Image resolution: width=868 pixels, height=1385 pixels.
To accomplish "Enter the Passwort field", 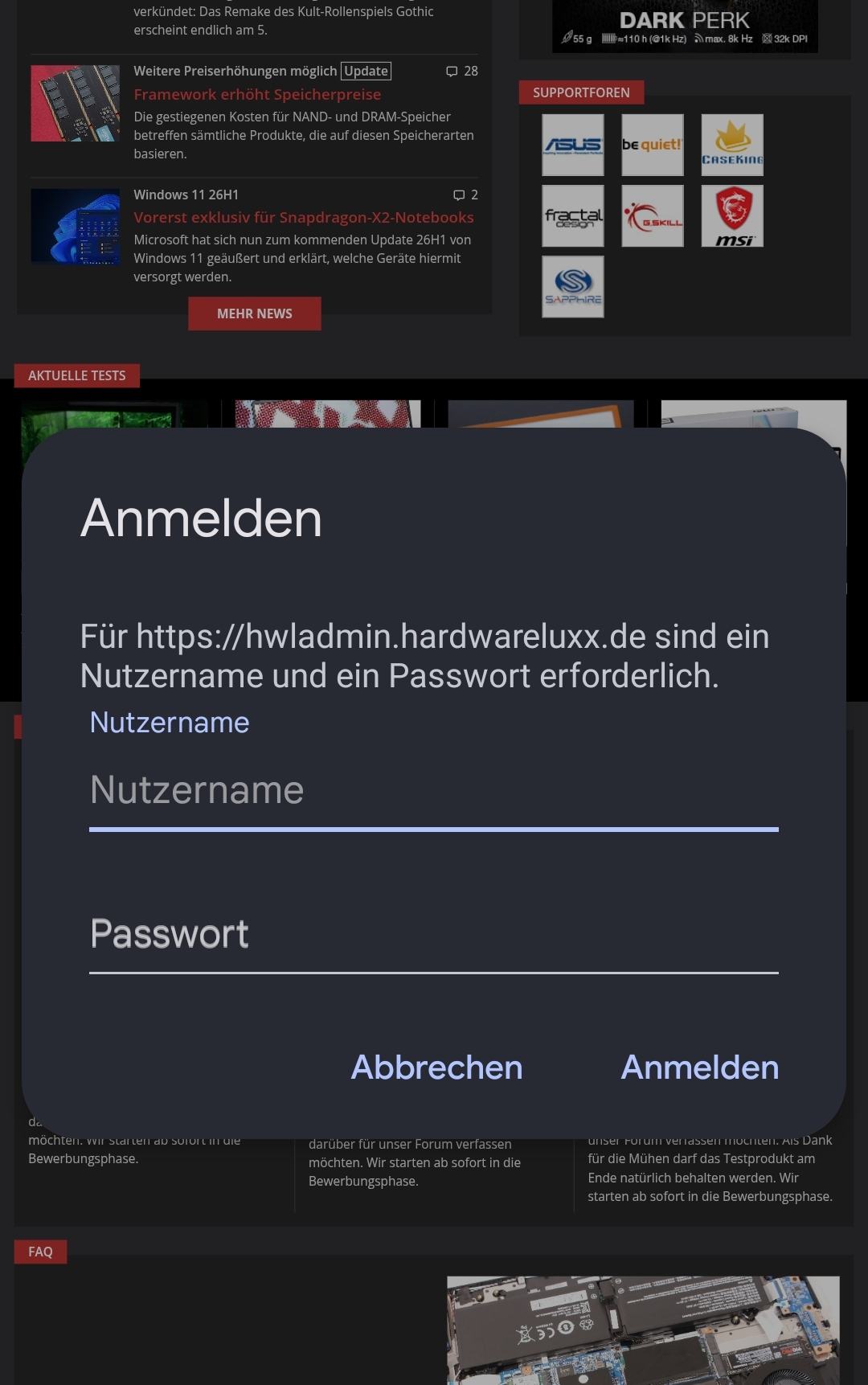I will tap(433, 934).
